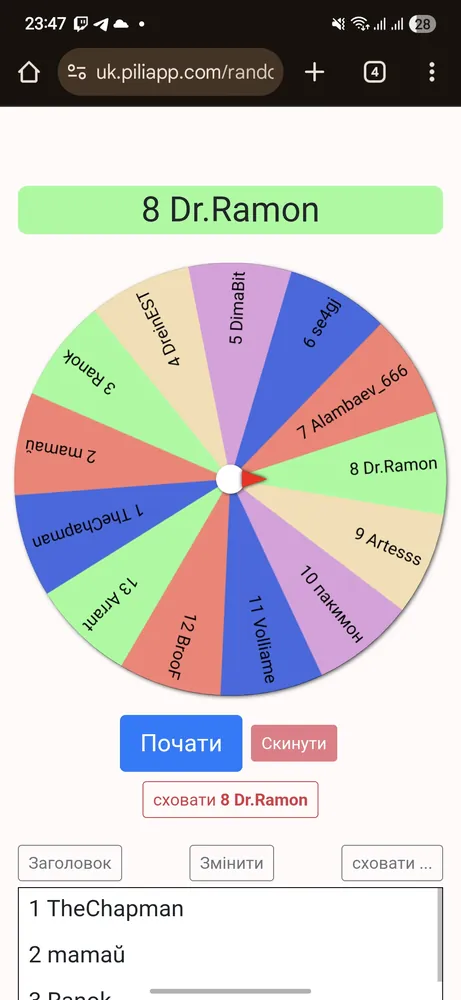Open the browser overflow menu
The image size is (461, 1000).
pos(432,72)
